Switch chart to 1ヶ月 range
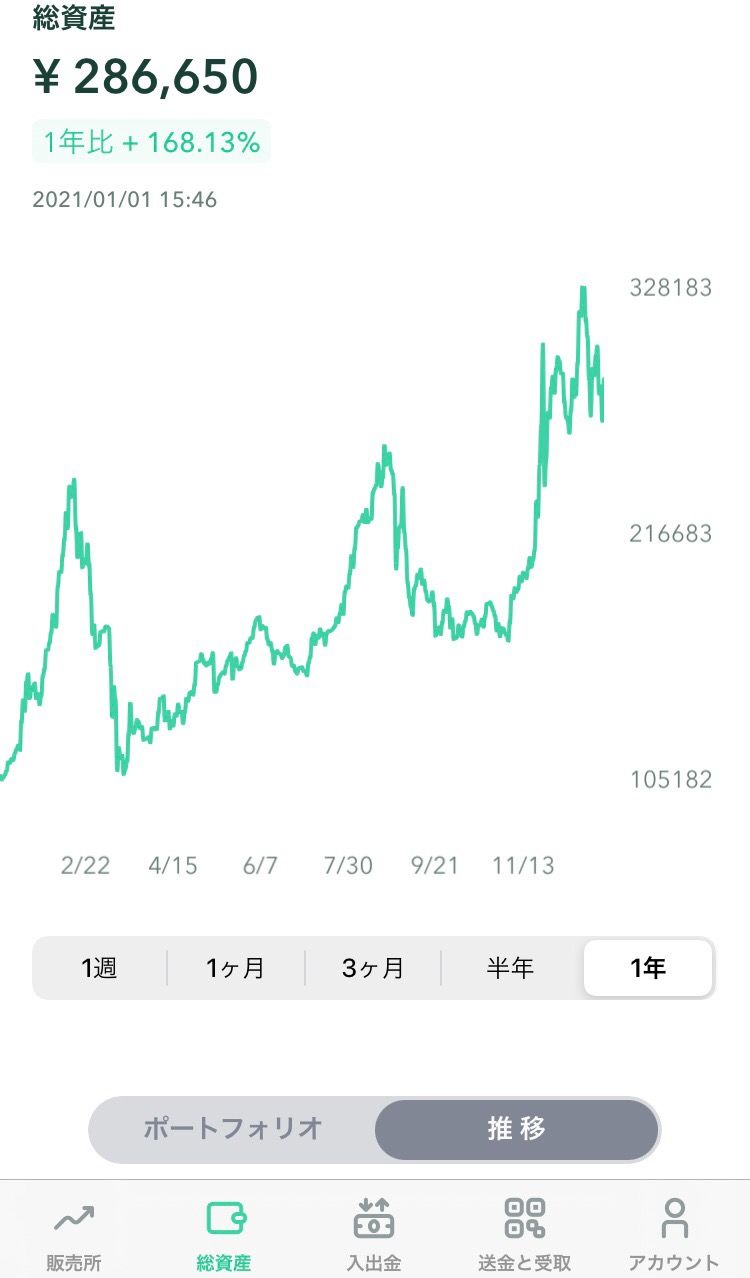750x1278 pixels. pos(236,968)
